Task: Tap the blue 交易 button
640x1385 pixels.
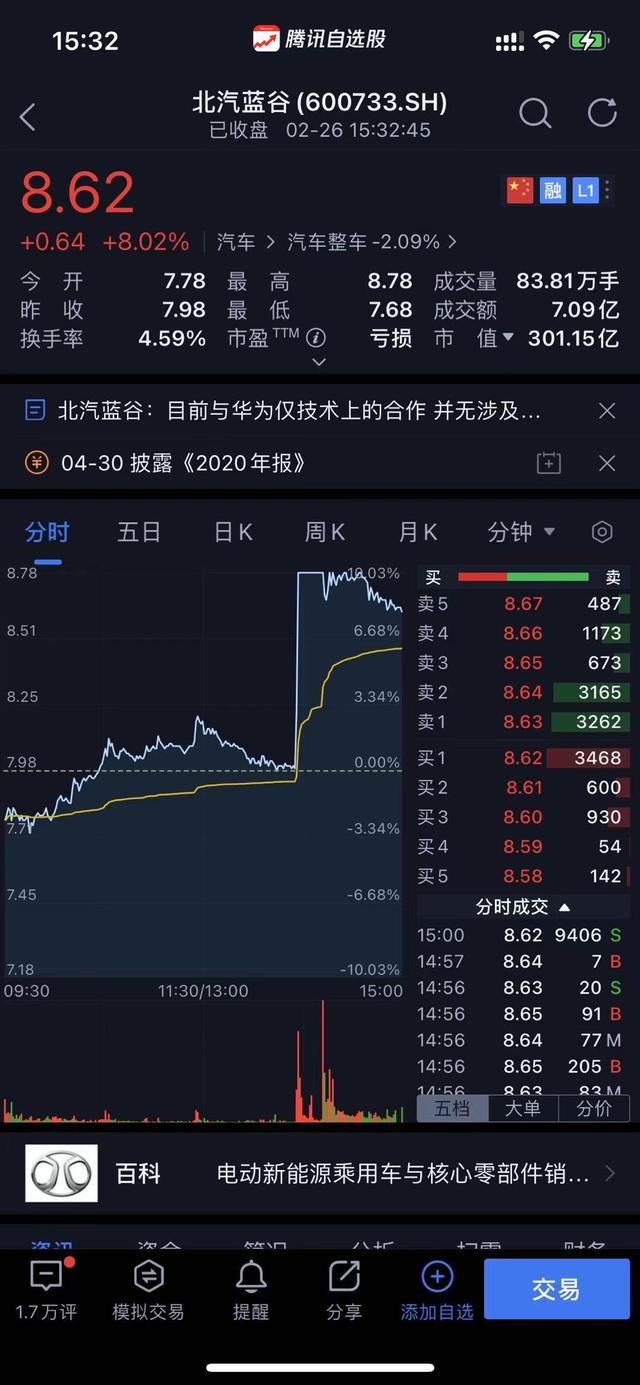Action: [x=556, y=1289]
